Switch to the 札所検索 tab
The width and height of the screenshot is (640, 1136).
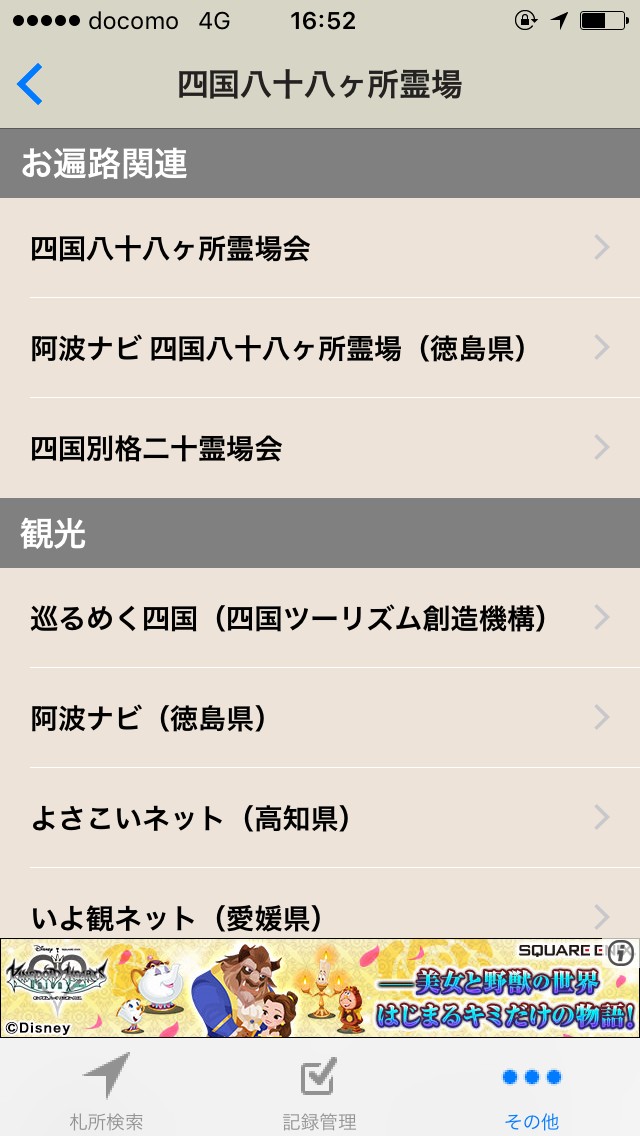pos(106,1090)
